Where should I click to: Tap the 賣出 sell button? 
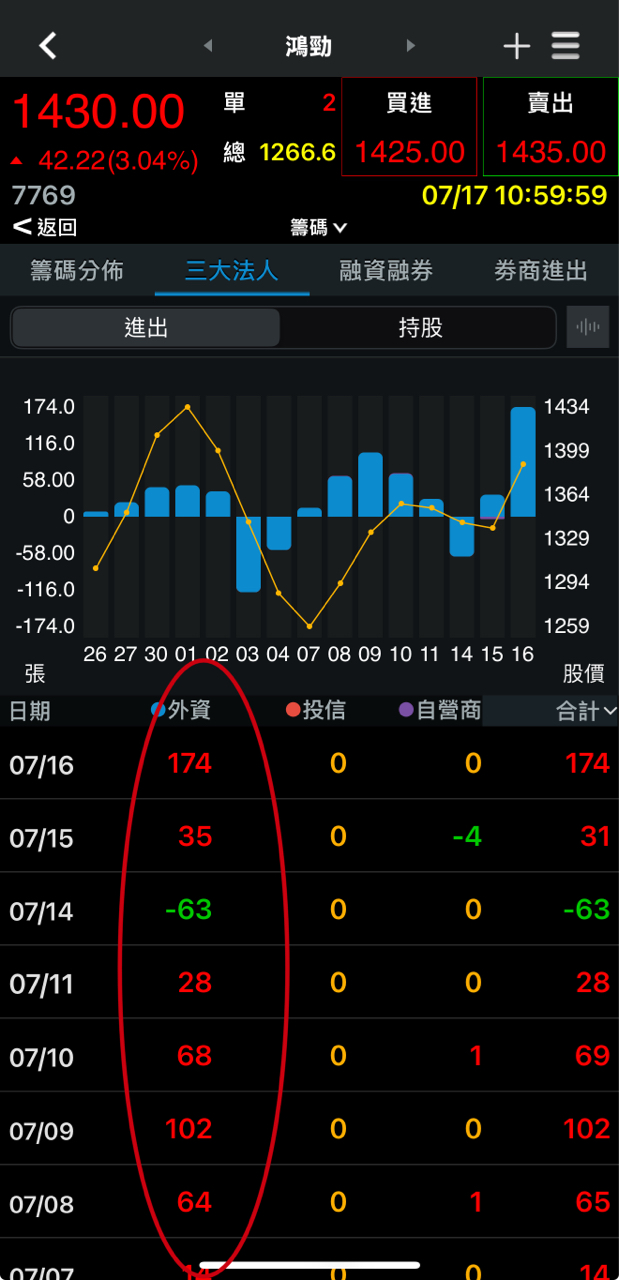tap(550, 127)
